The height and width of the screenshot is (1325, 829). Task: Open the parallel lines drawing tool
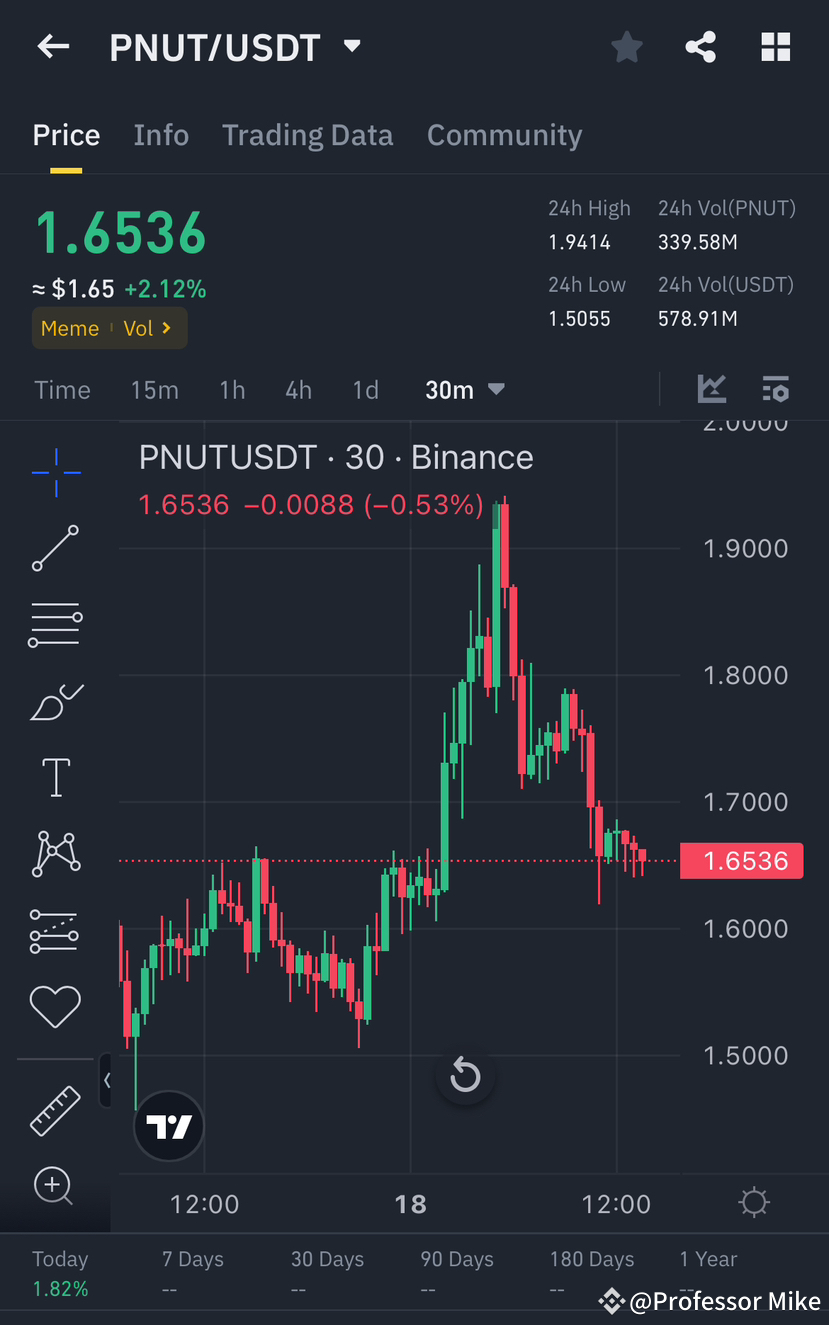55,624
